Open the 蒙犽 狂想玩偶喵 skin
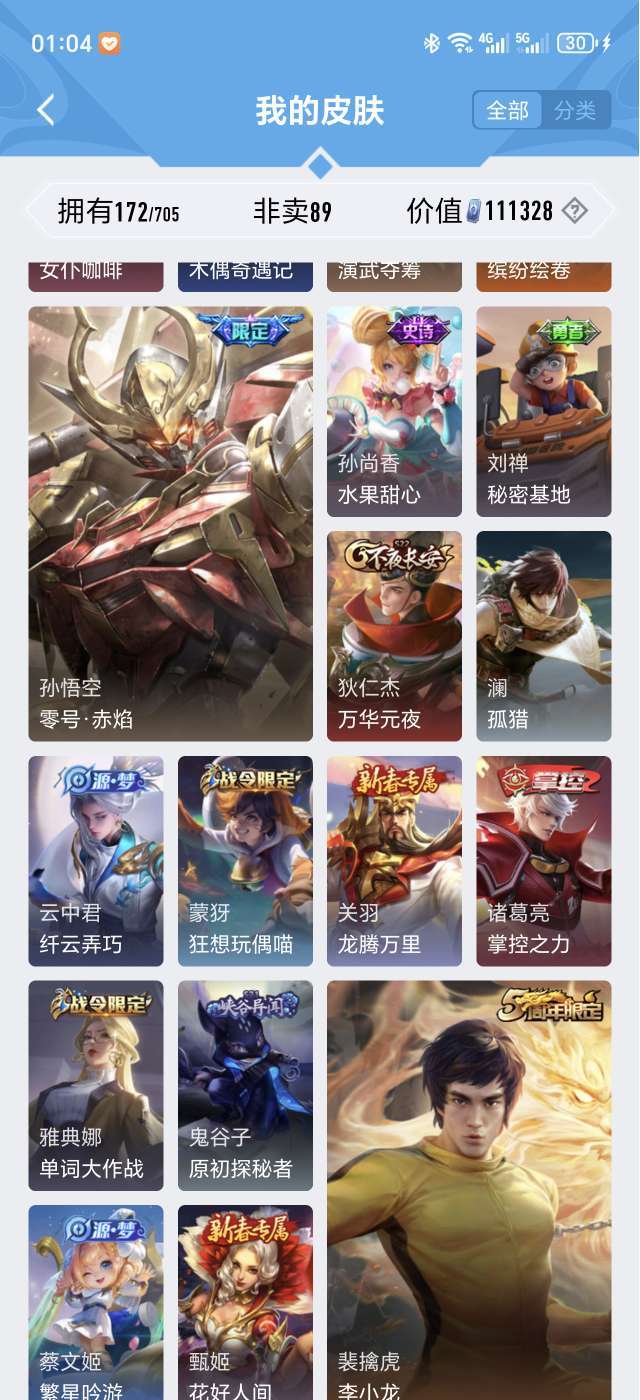The height and width of the screenshot is (1400, 640). pos(245,861)
